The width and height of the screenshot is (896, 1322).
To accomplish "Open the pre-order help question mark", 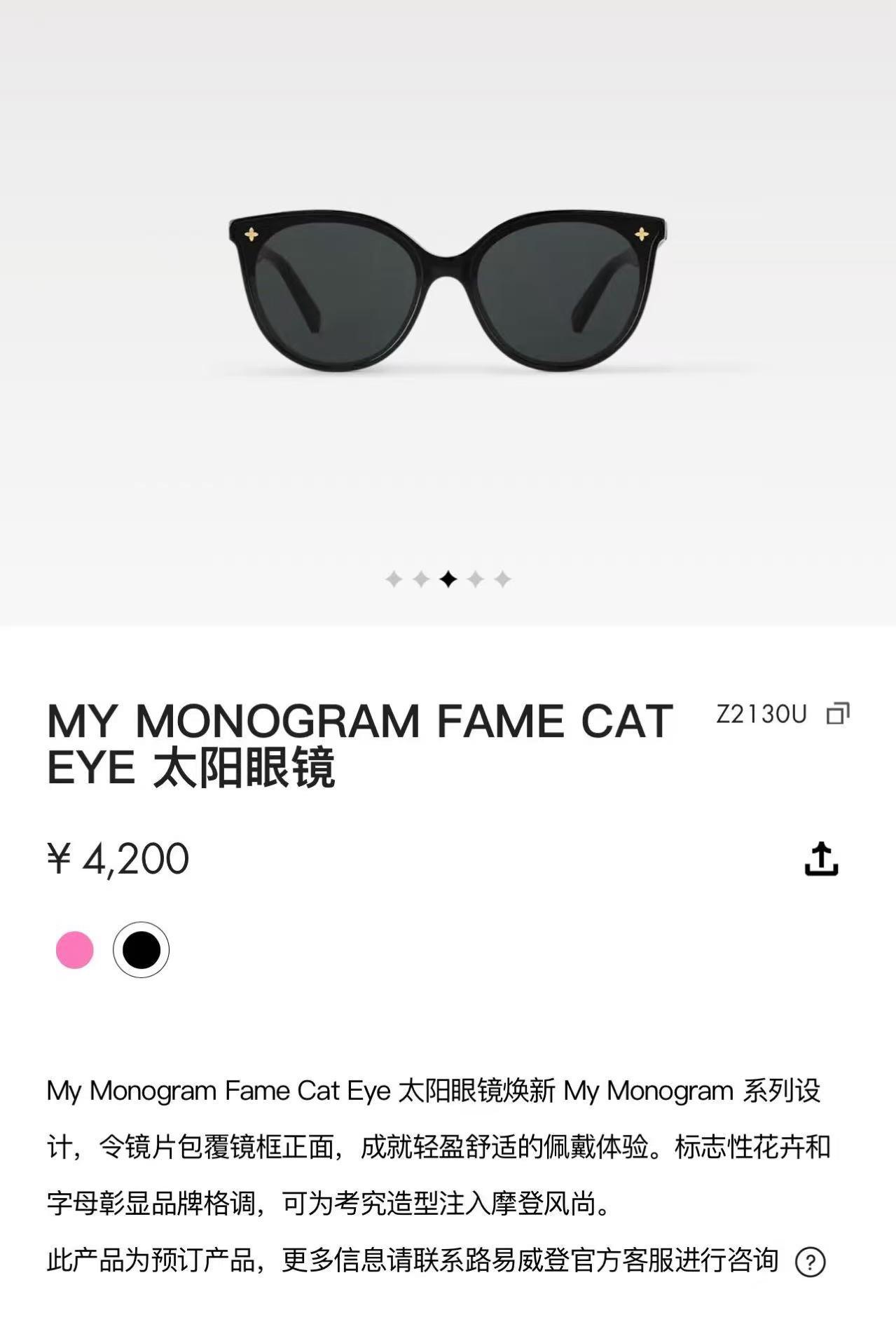I will coord(811,1262).
